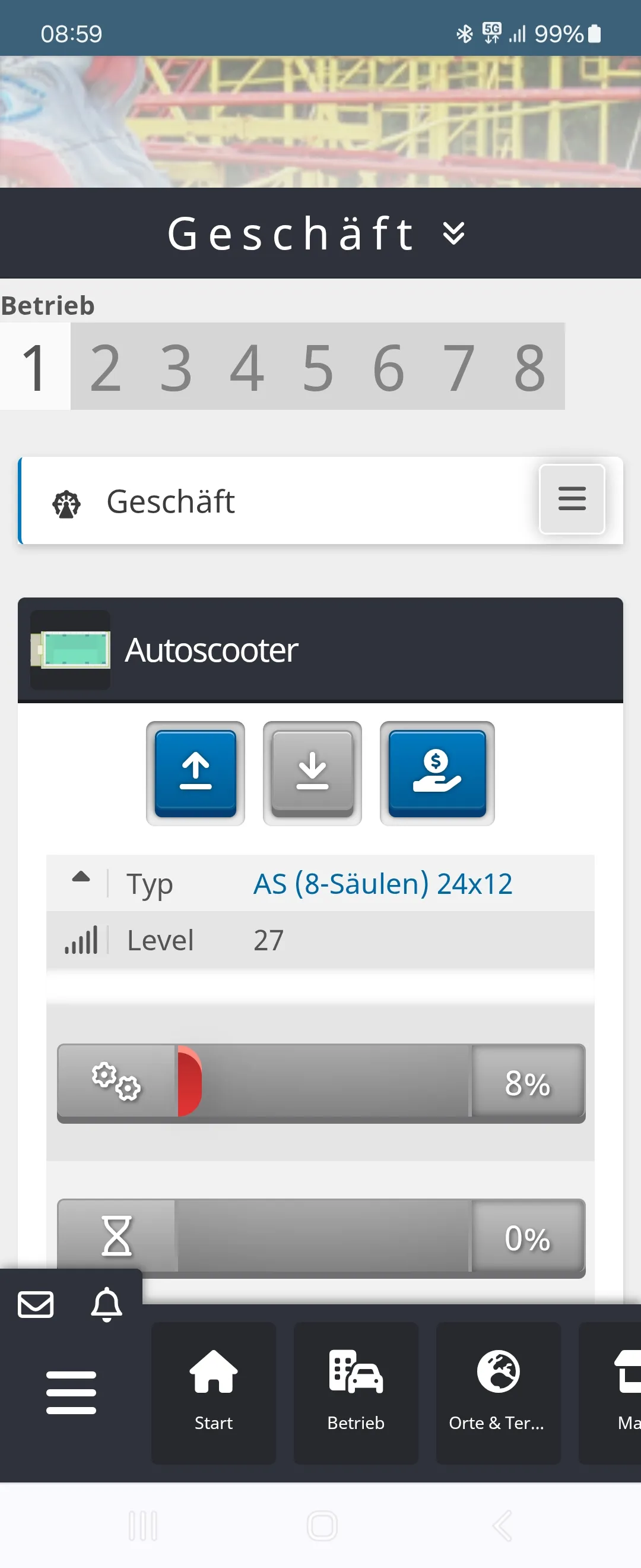The width and height of the screenshot is (641, 1568).
Task: Collapse the Typ details arrow
Action: pos(81,877)
